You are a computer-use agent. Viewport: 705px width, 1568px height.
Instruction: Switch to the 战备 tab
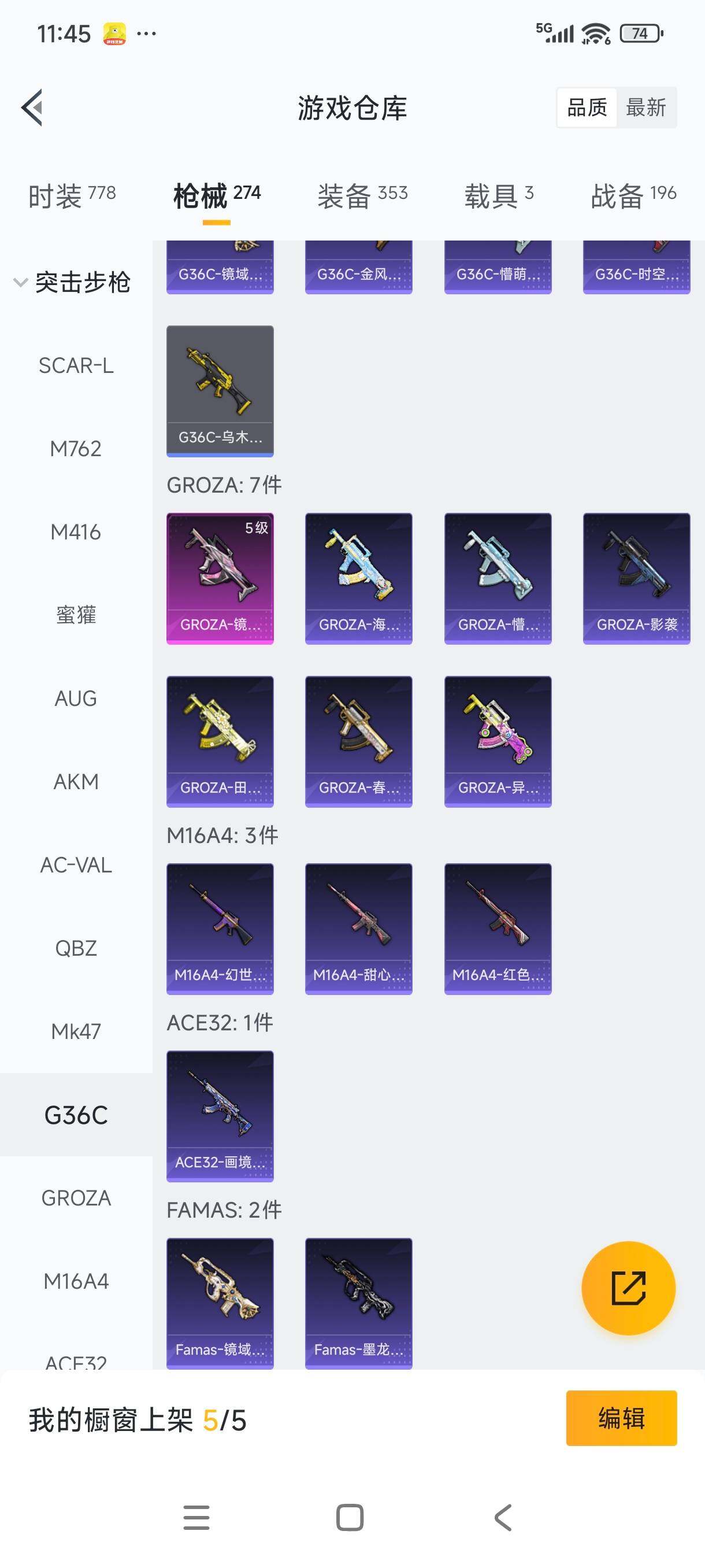coord(633,196)
